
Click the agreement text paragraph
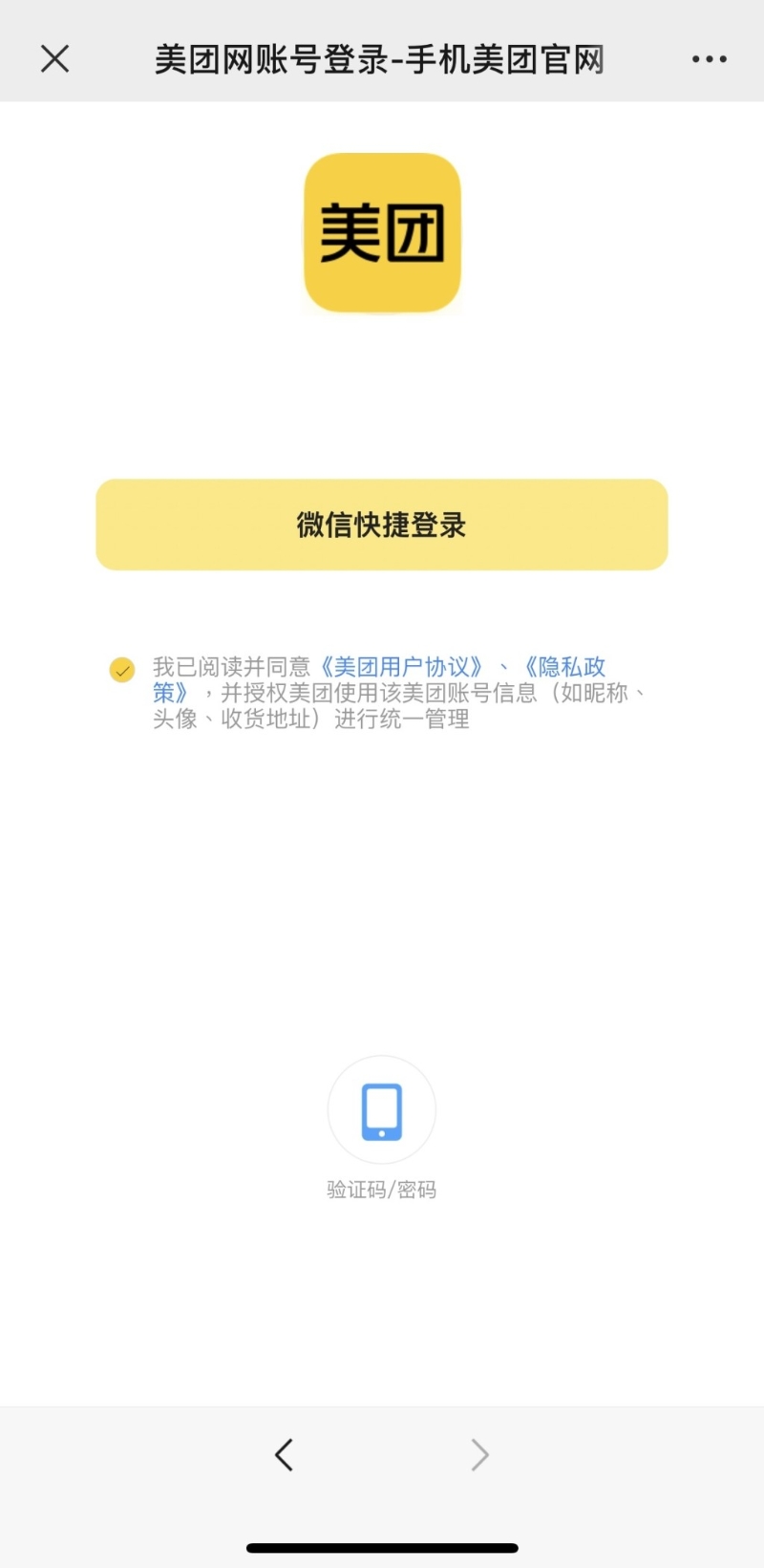(382, 693)
